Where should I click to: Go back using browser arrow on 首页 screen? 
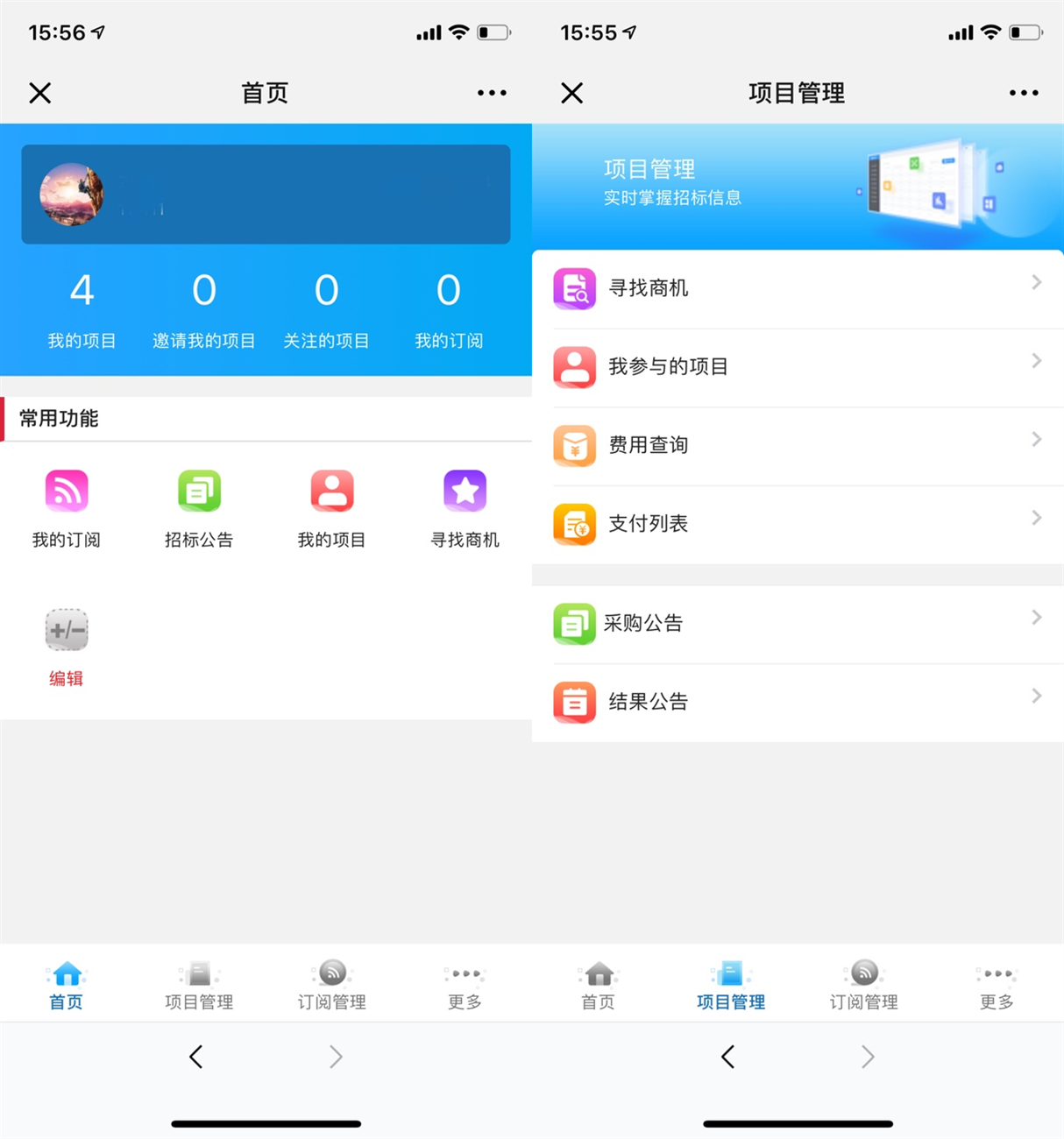point(196,1057)
